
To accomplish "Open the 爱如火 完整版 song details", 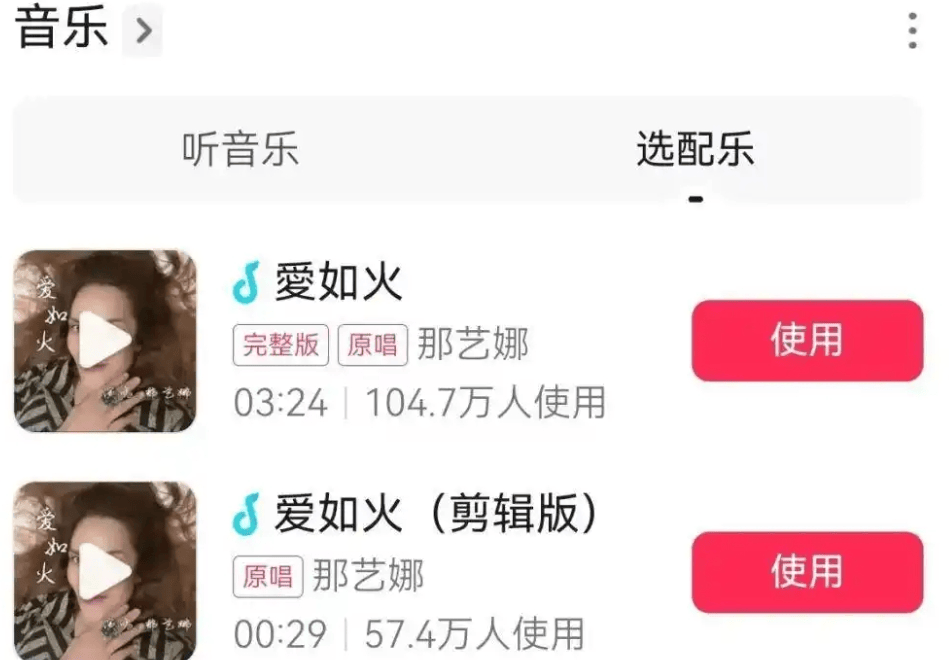I will pos(338,284).
